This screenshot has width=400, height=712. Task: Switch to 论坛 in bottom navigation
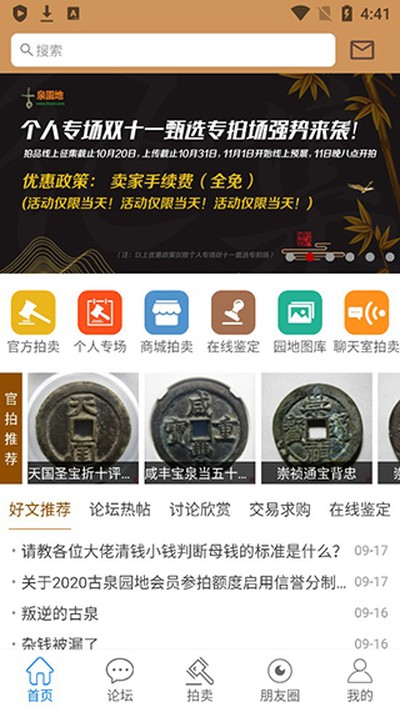[x=120, y=680]
